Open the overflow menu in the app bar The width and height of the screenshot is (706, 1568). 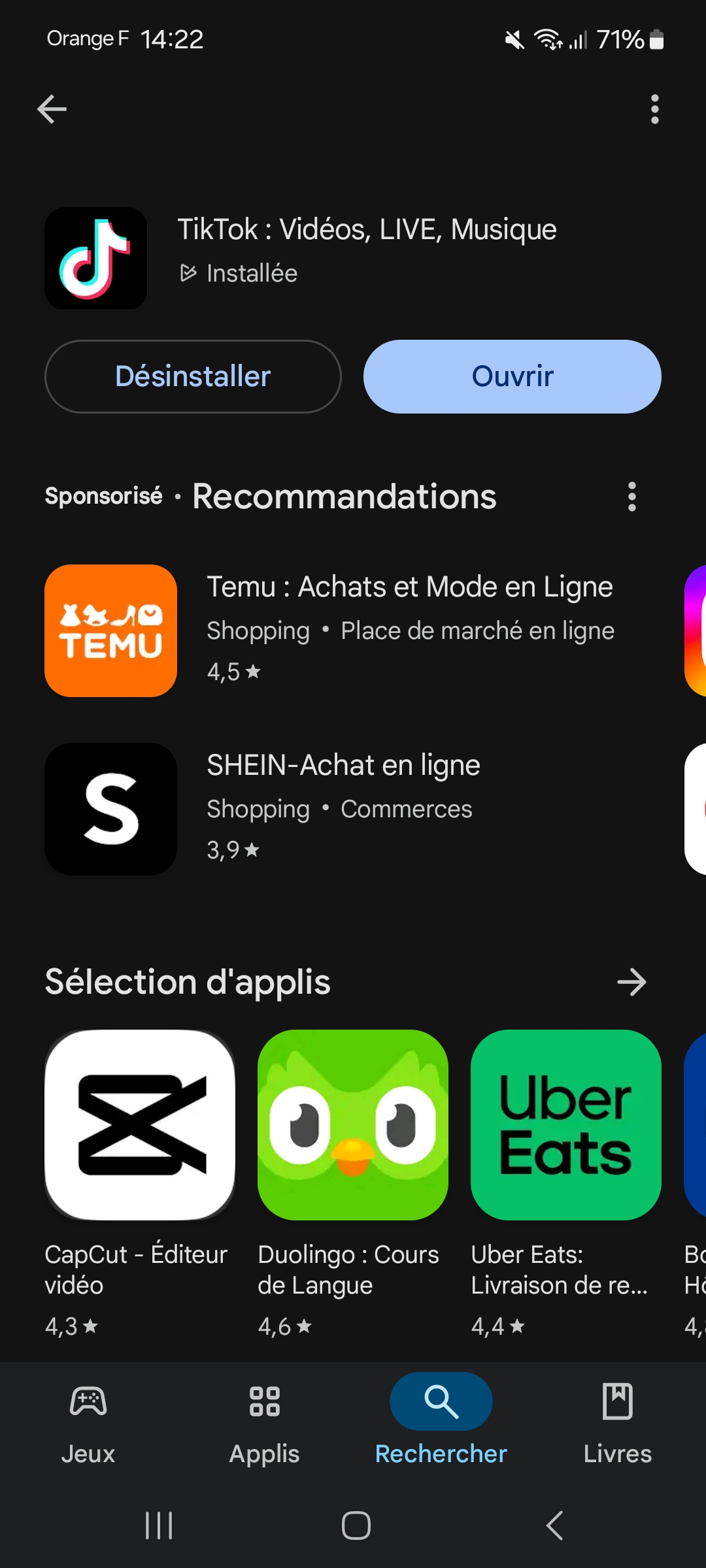point(654,109)
